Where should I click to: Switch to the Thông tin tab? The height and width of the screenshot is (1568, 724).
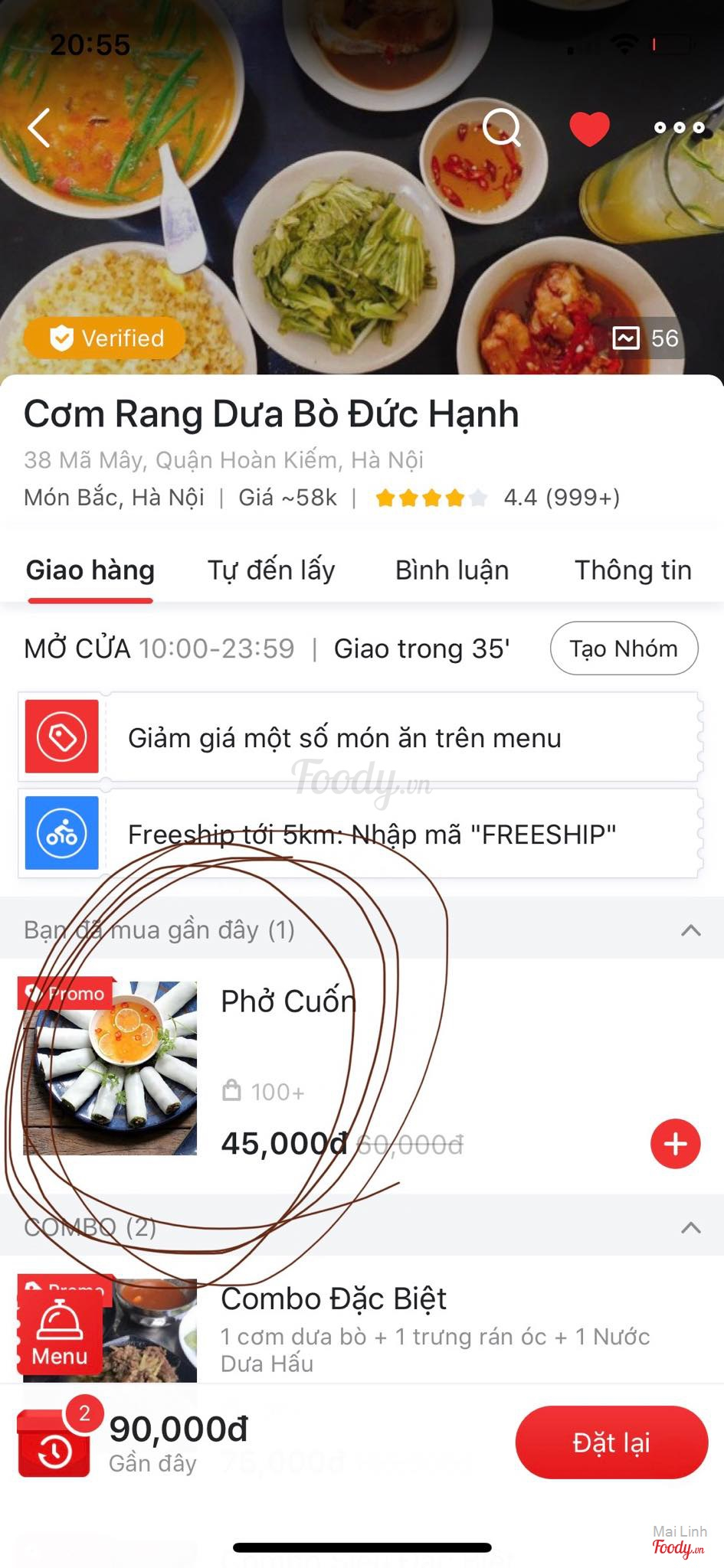click(x=633, y=570)
